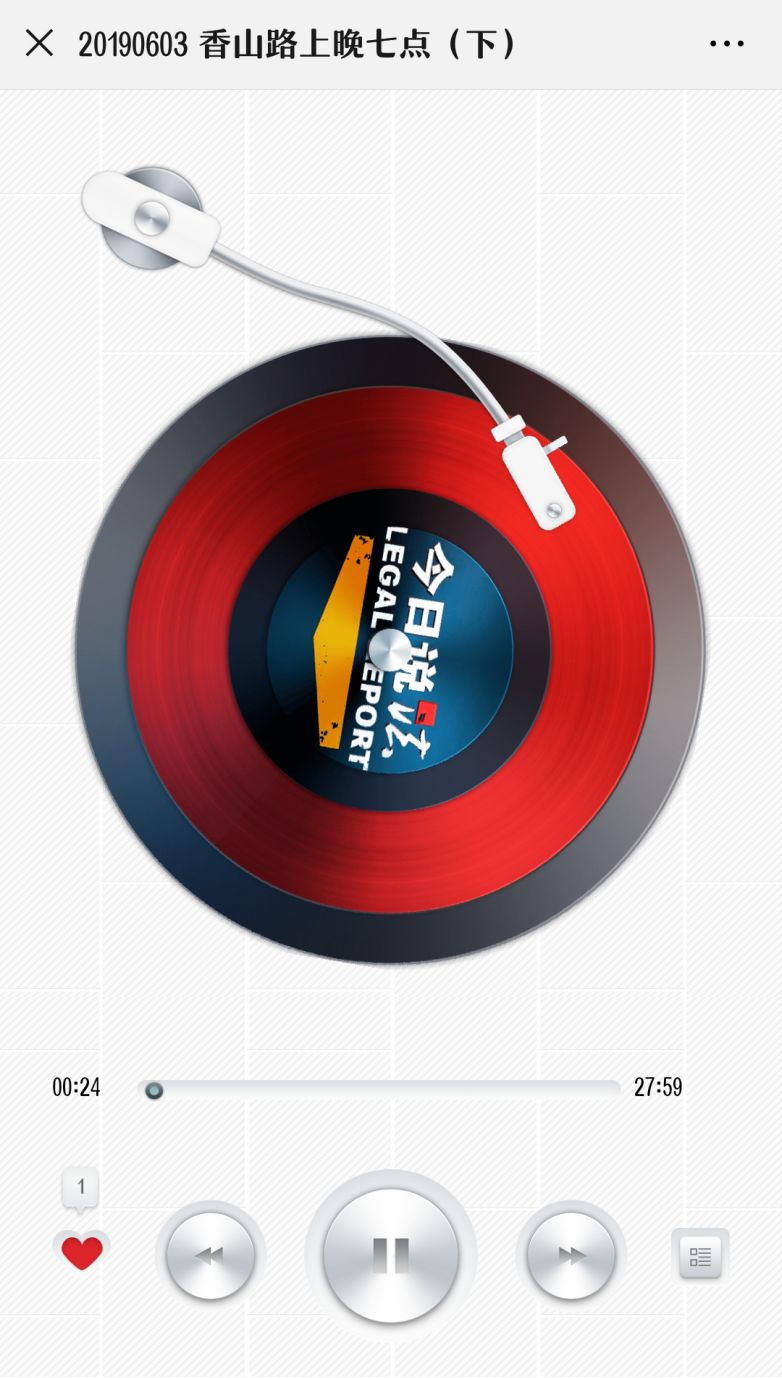Open the playlist icon
Image resolution: width=782 pixels, height=1378 pixels.
[x=700, y=1256]
